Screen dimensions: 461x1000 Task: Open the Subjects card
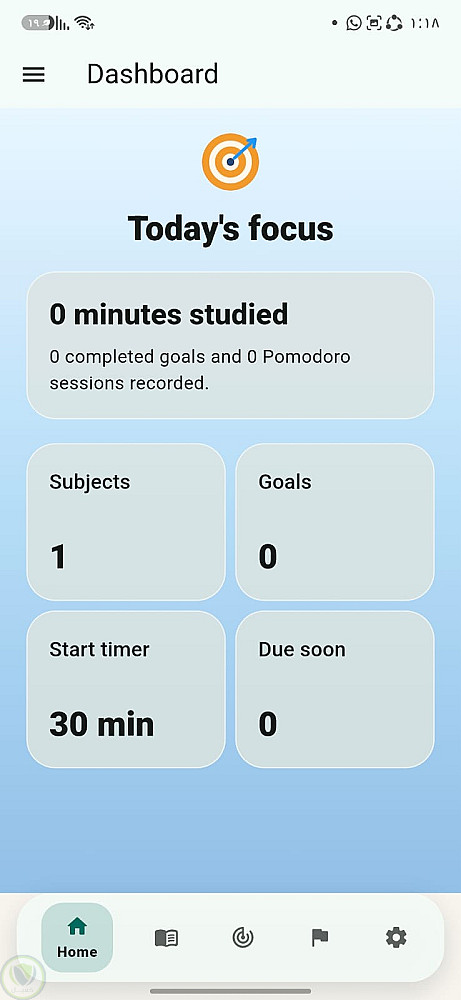[x=126, y=522]
